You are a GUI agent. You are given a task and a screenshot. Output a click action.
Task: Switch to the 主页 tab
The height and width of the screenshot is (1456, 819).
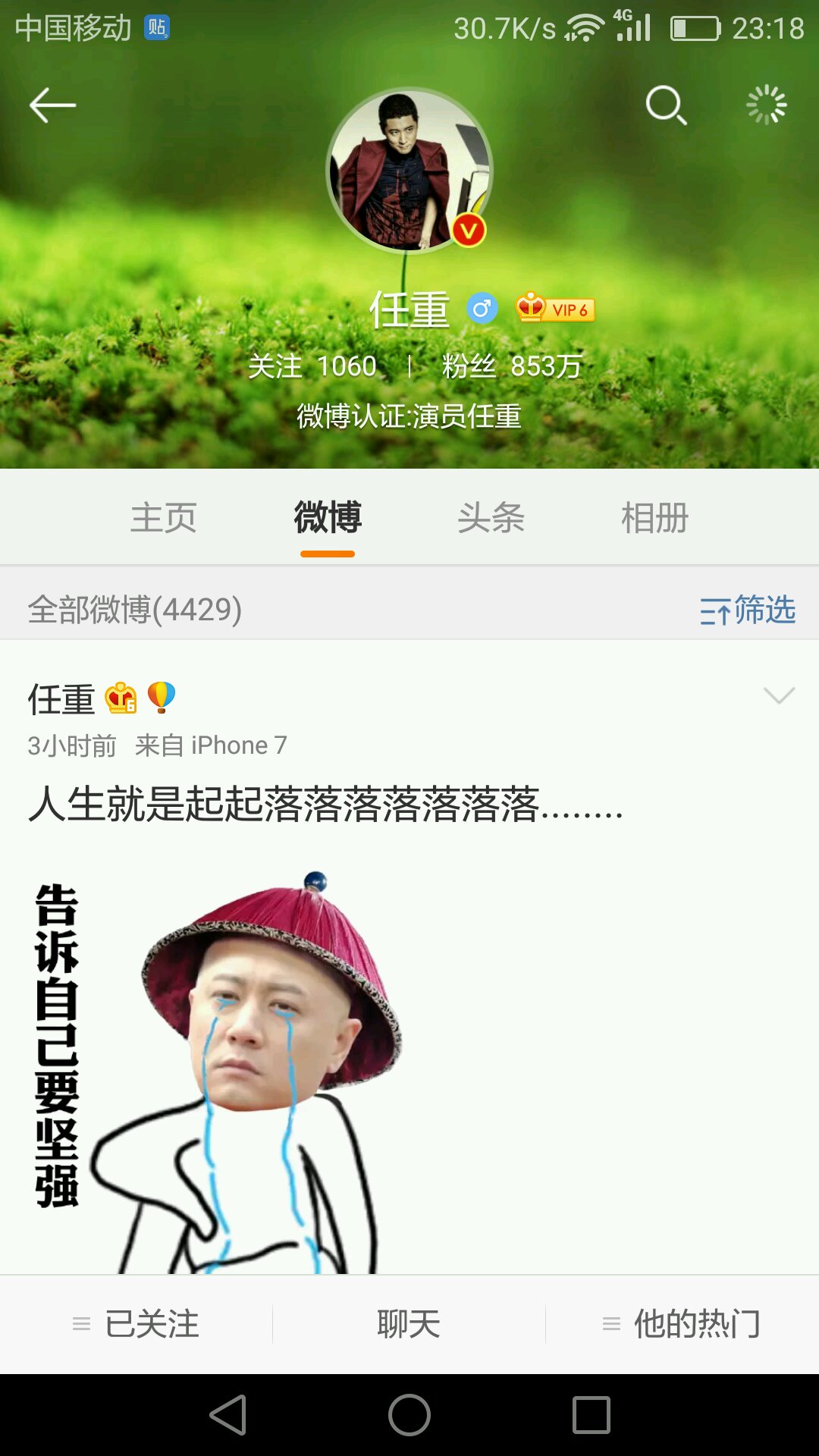[163, 518]
